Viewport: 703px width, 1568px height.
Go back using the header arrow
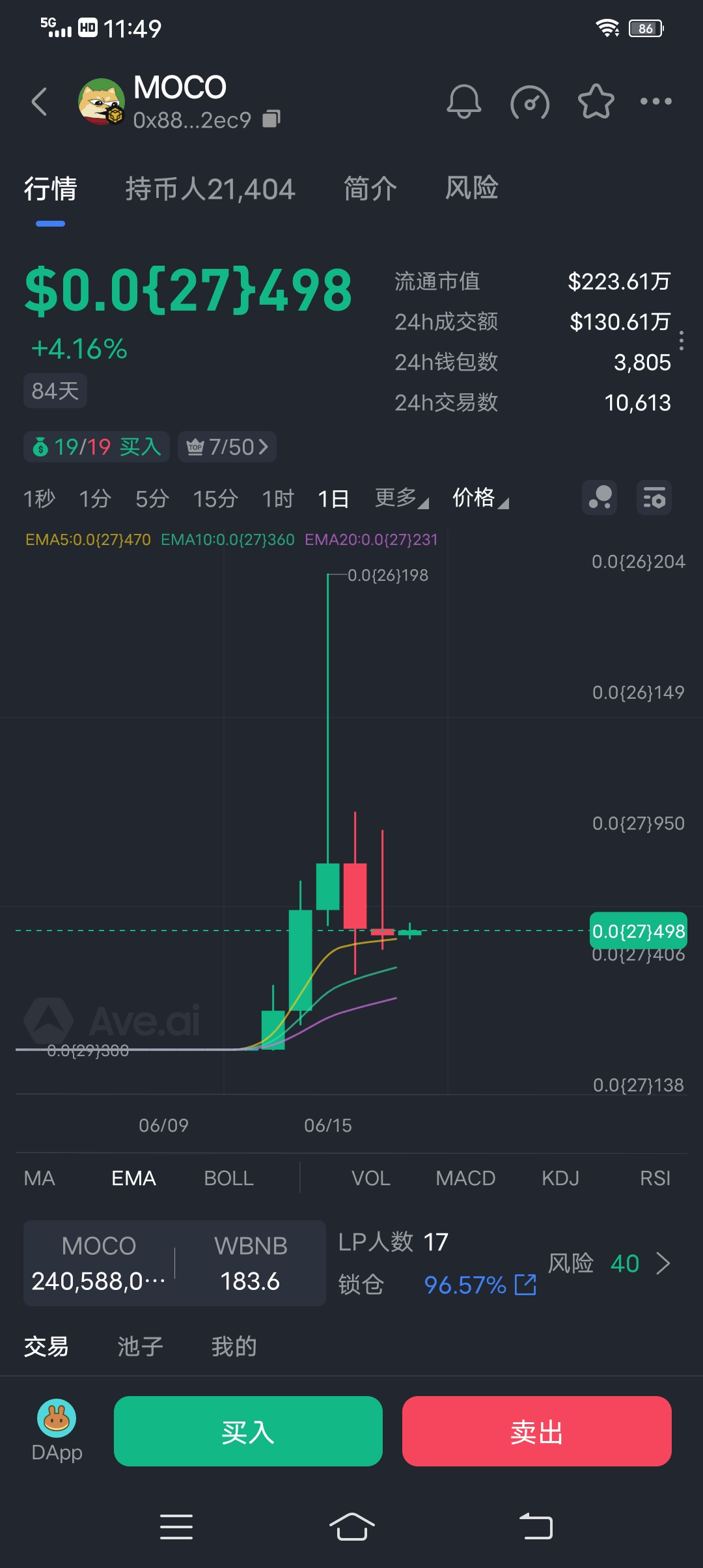40,102
